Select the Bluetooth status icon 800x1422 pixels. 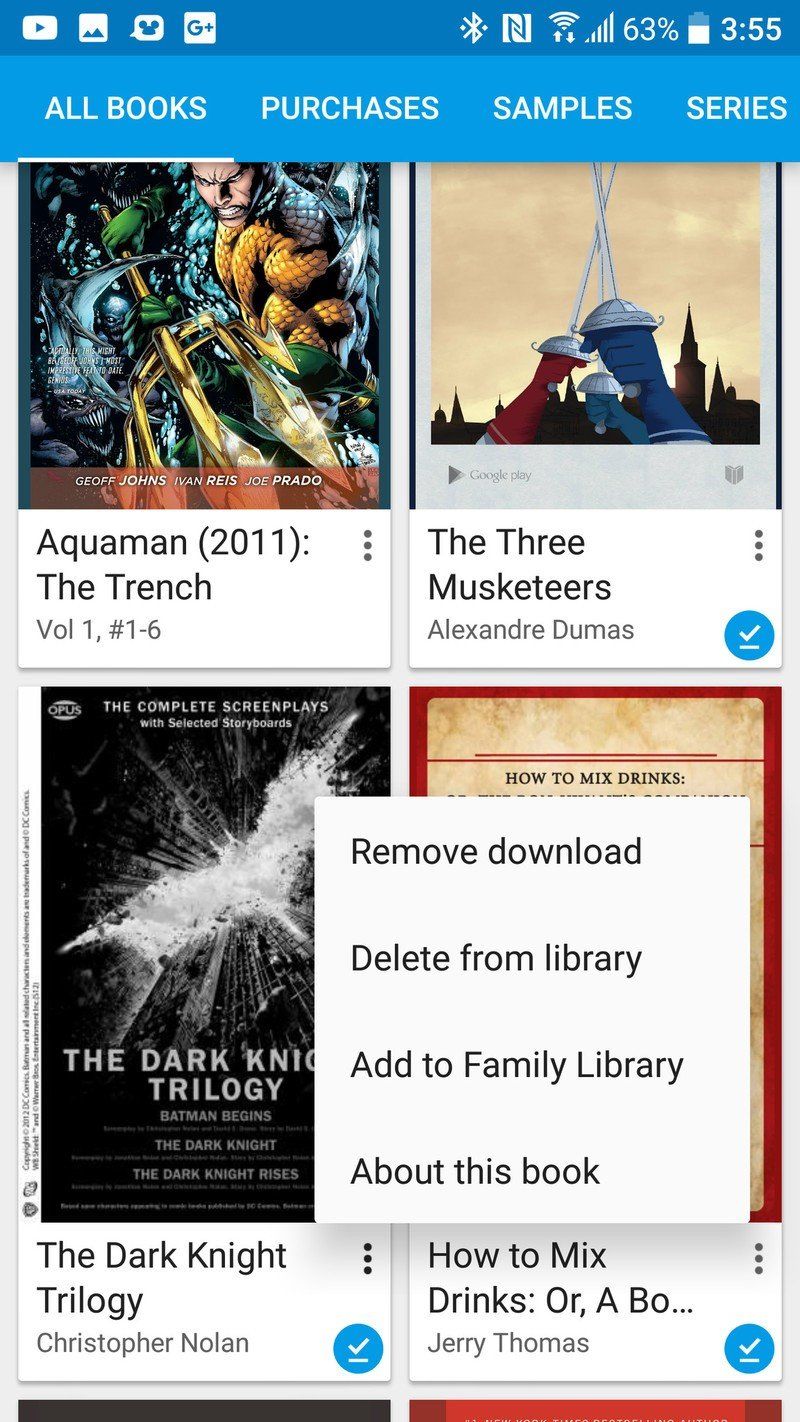pos(476,25)
